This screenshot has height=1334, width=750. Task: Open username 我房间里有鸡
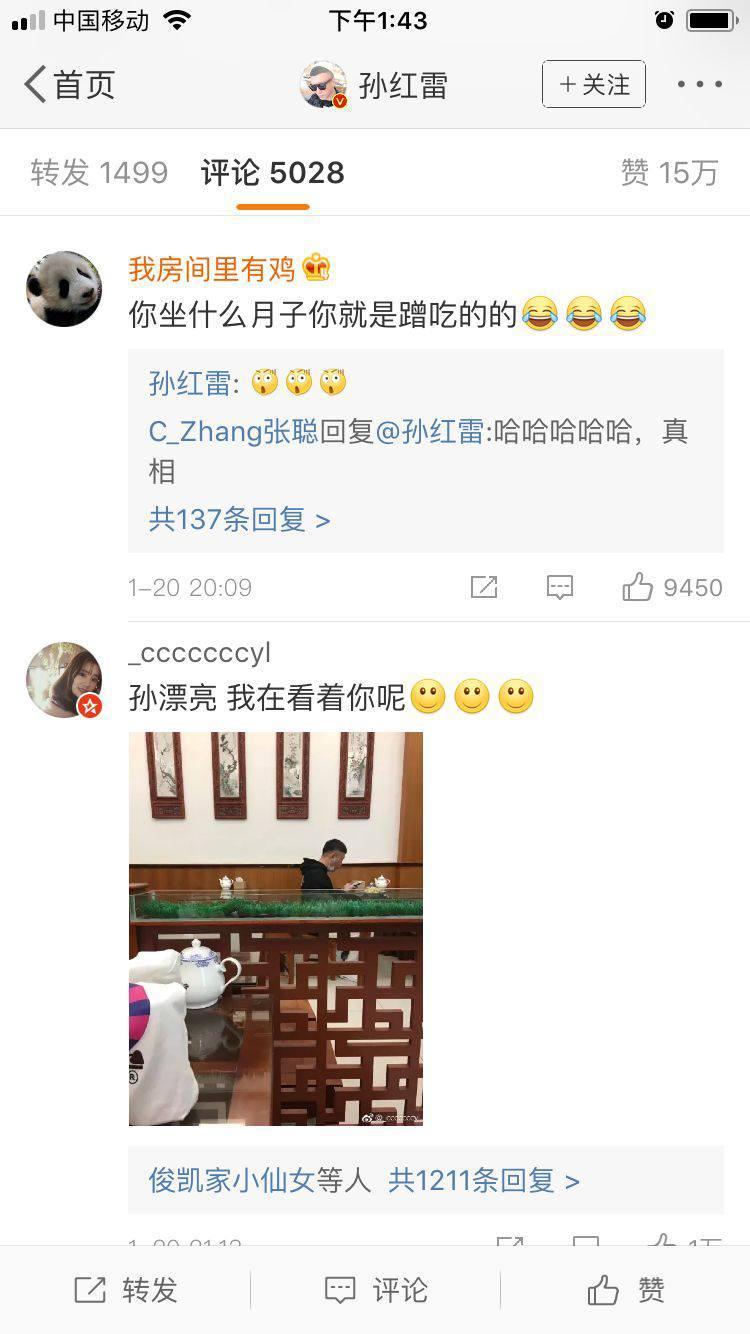point(212,268)
